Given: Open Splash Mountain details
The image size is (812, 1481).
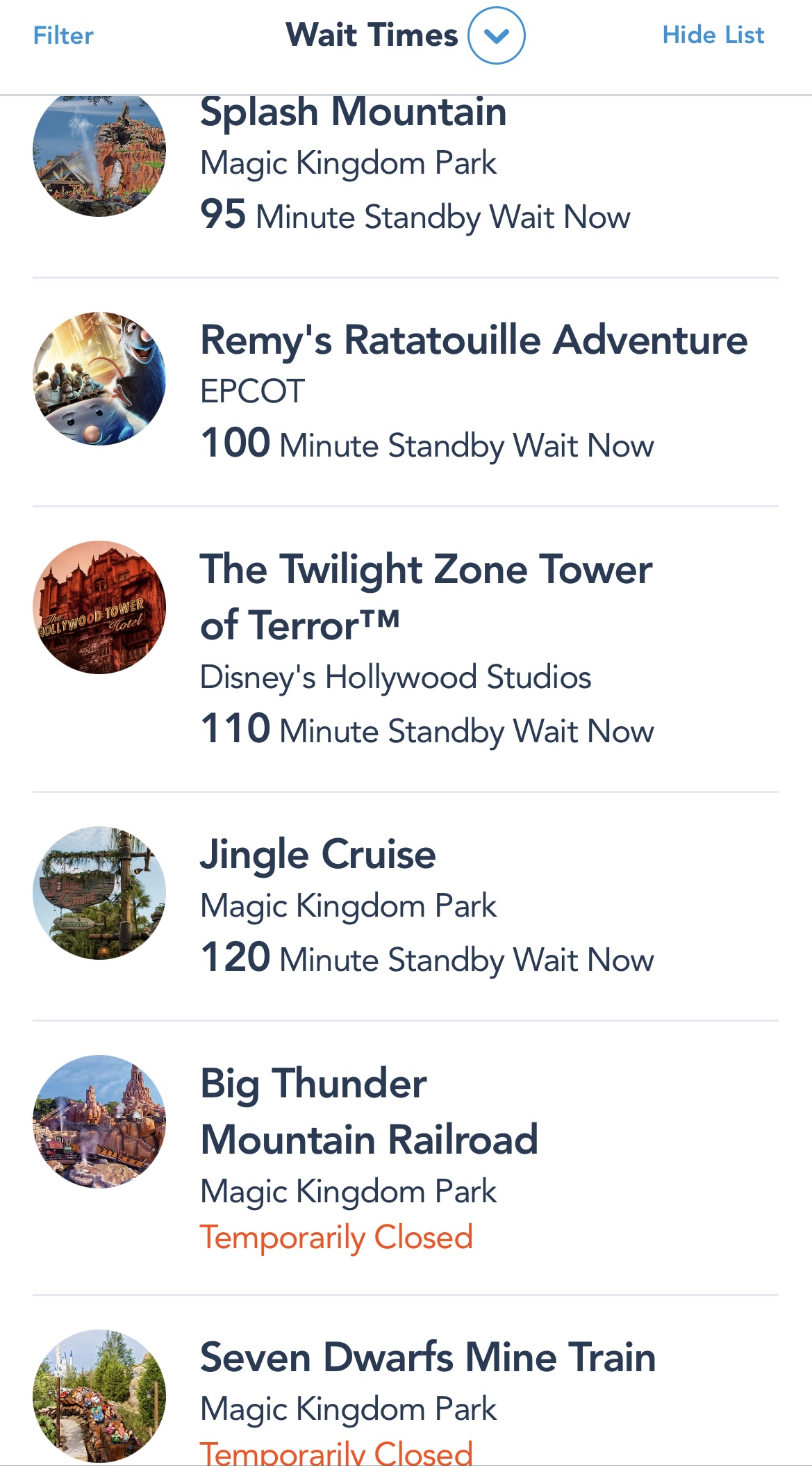Looking at the screenshot, I should 353,113.
